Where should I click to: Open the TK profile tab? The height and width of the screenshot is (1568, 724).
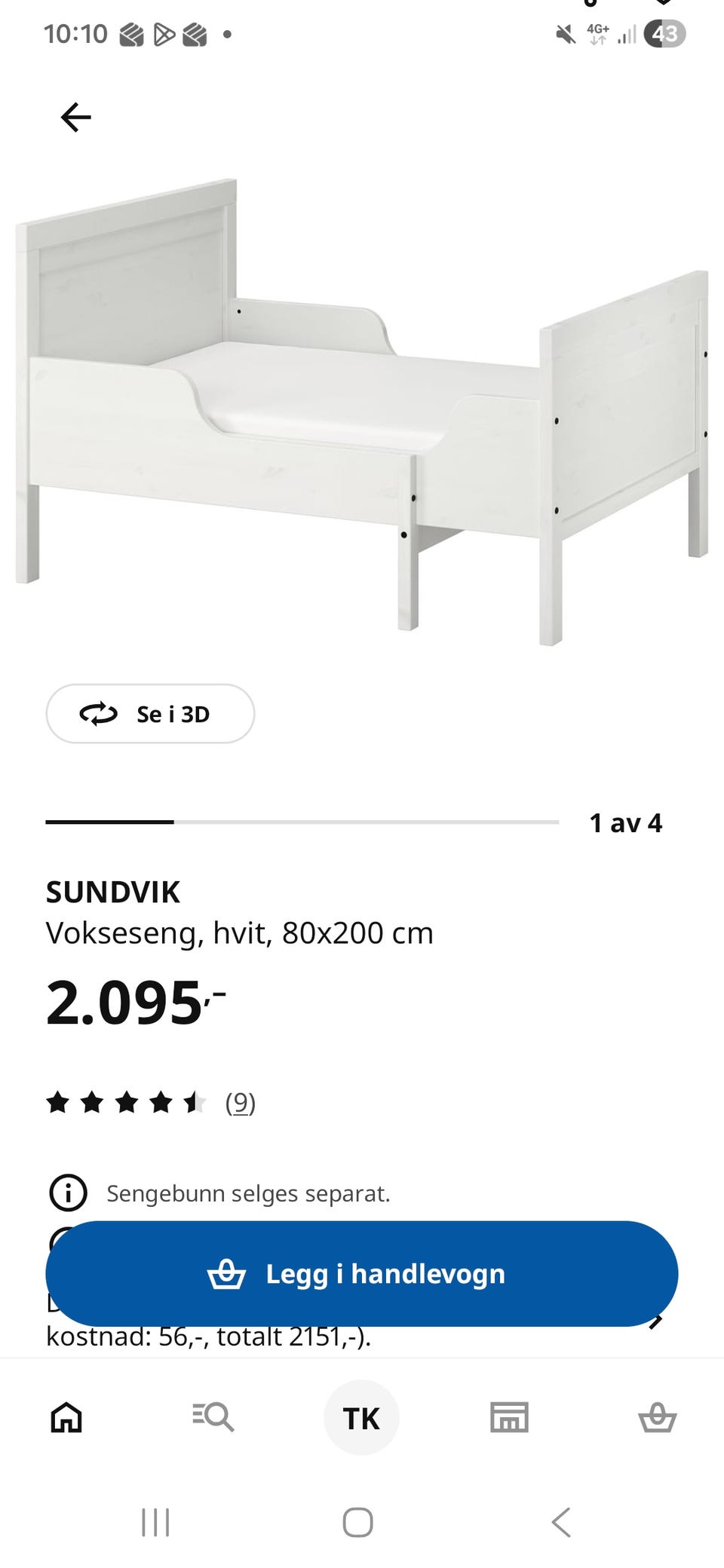[x=361, y=1418]
